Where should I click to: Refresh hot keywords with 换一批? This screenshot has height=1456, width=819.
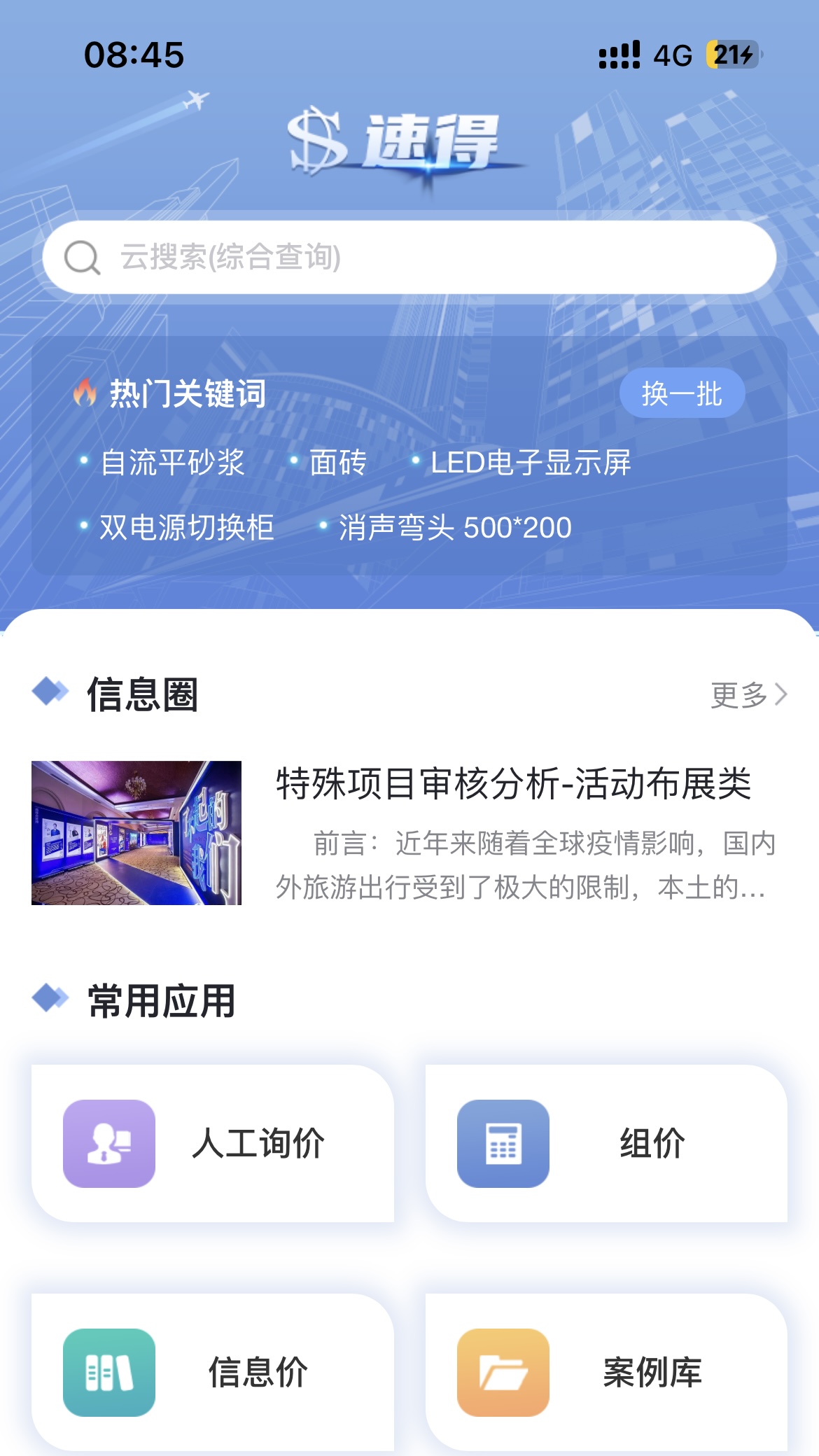click(682, 393)
